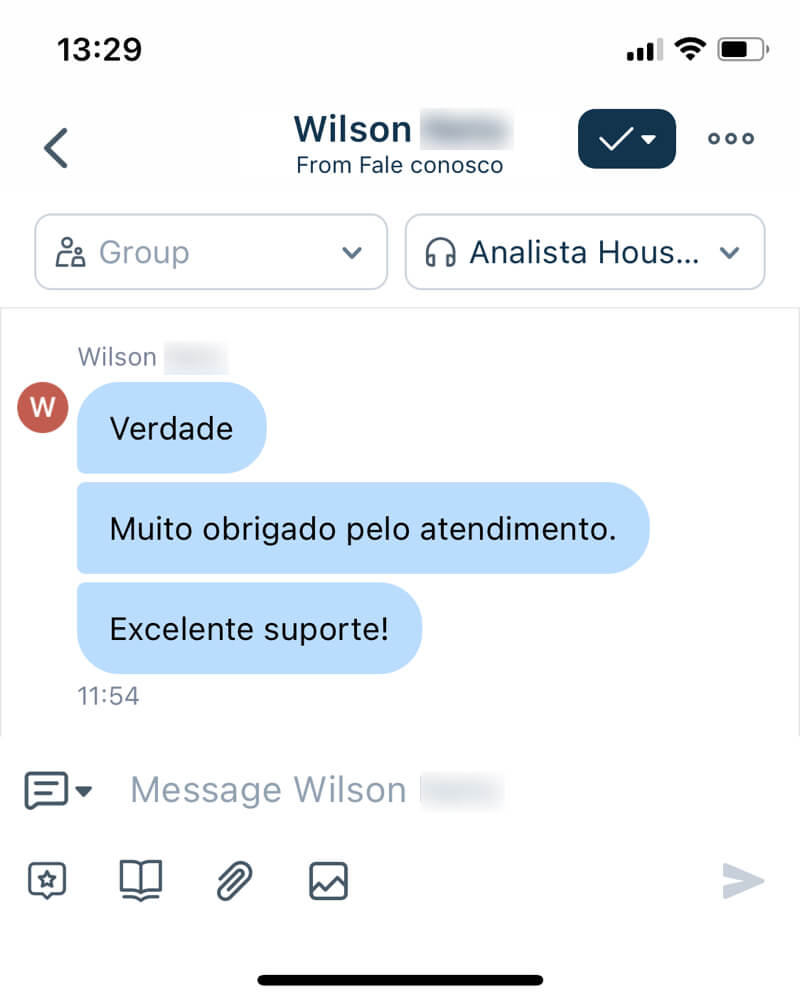The image size is (800, 1002).
Task: Go back to the previous screen
Action: tap(56, 148)
